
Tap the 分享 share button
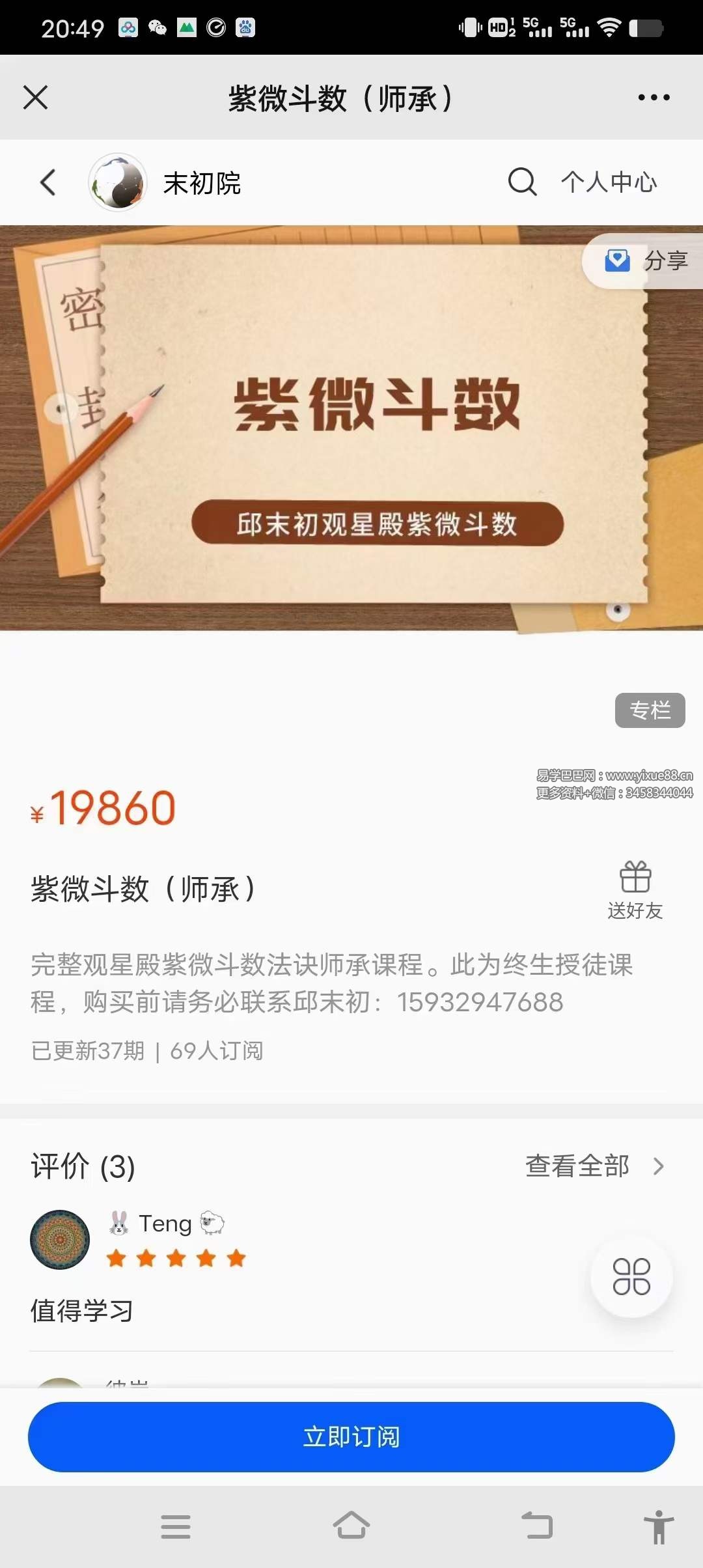(646, 261)
